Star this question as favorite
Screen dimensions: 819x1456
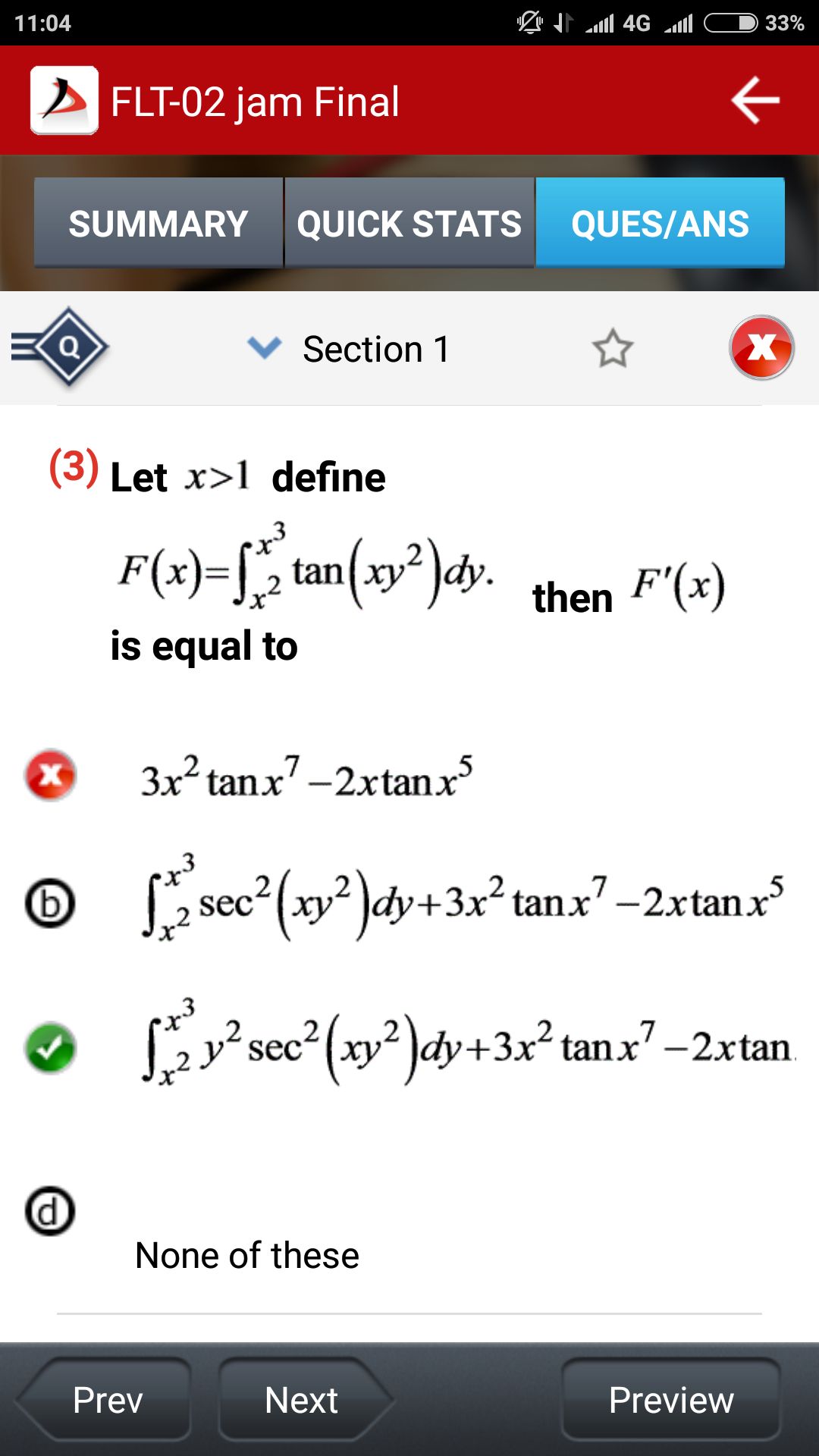(x=612, y=350)
